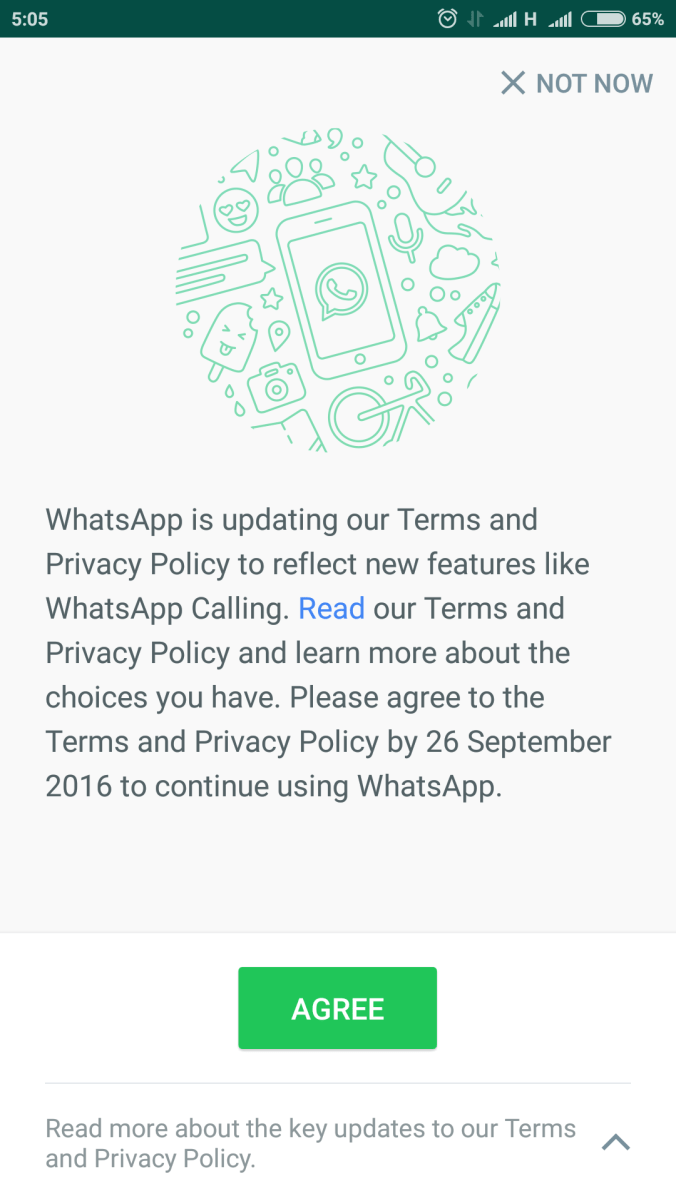The height and width of the screenshot is (1201, 676).
Task: Dismiss the prompt with Not Now
Action: [x=577, y=83]
